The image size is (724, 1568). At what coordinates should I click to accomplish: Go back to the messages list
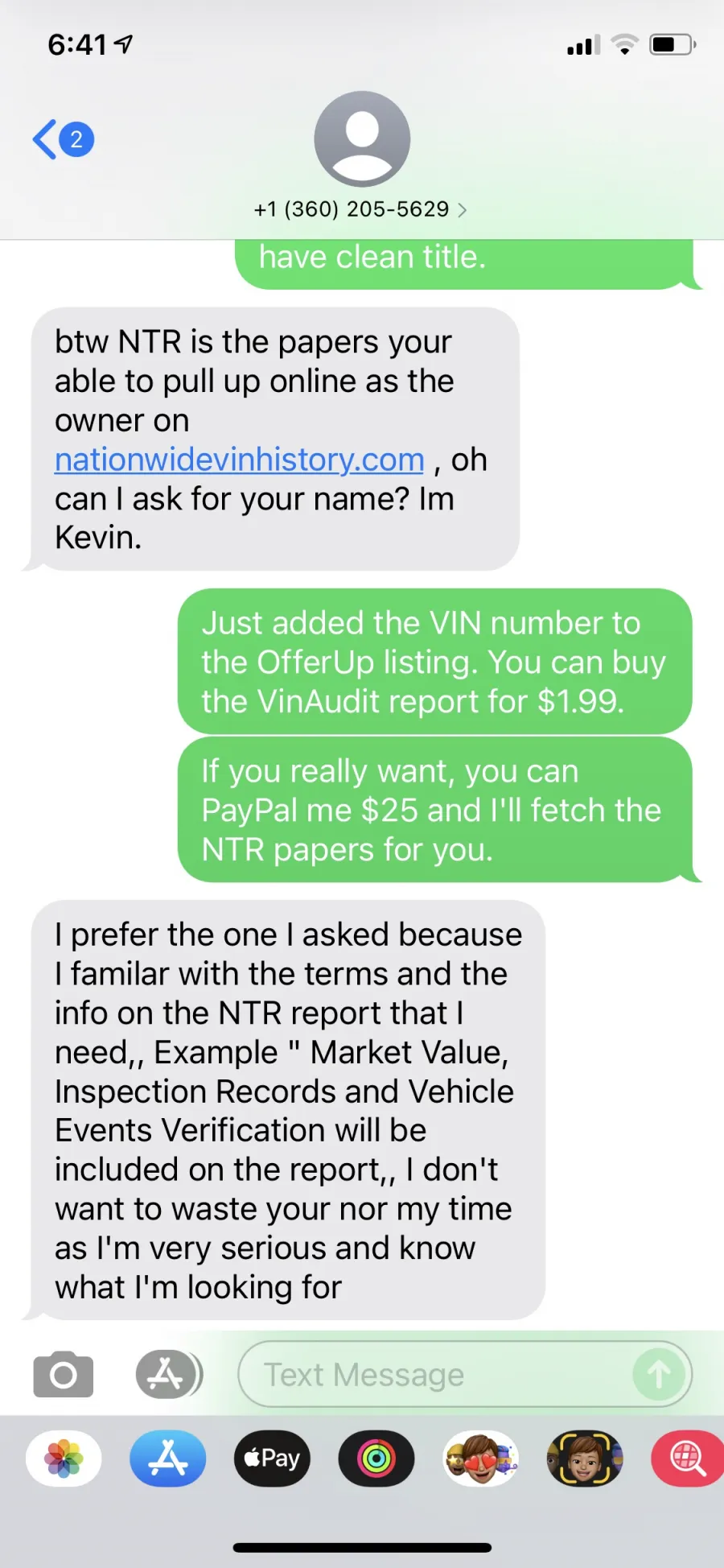pos(63,139)
